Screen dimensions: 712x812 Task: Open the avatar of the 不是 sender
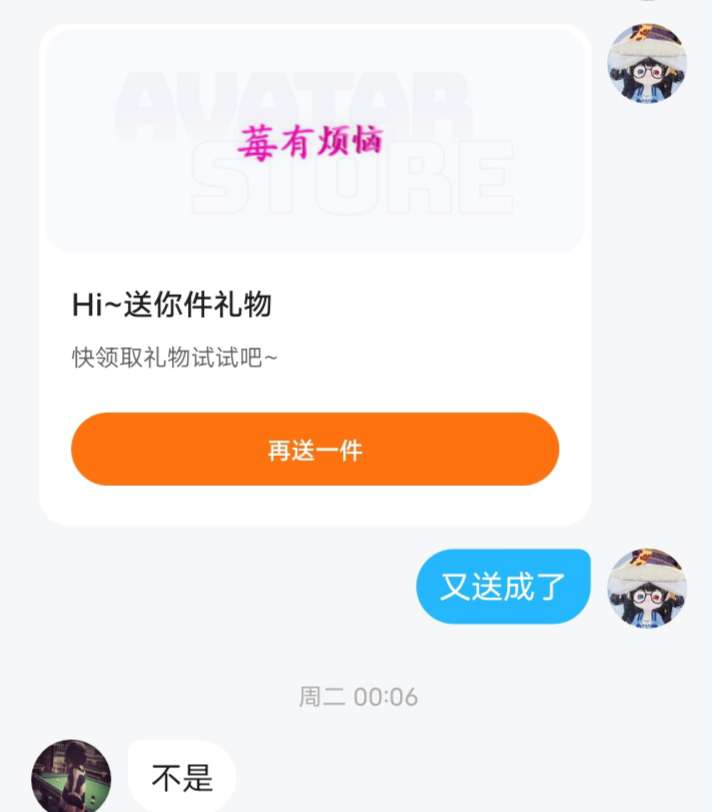click(71, 777)
